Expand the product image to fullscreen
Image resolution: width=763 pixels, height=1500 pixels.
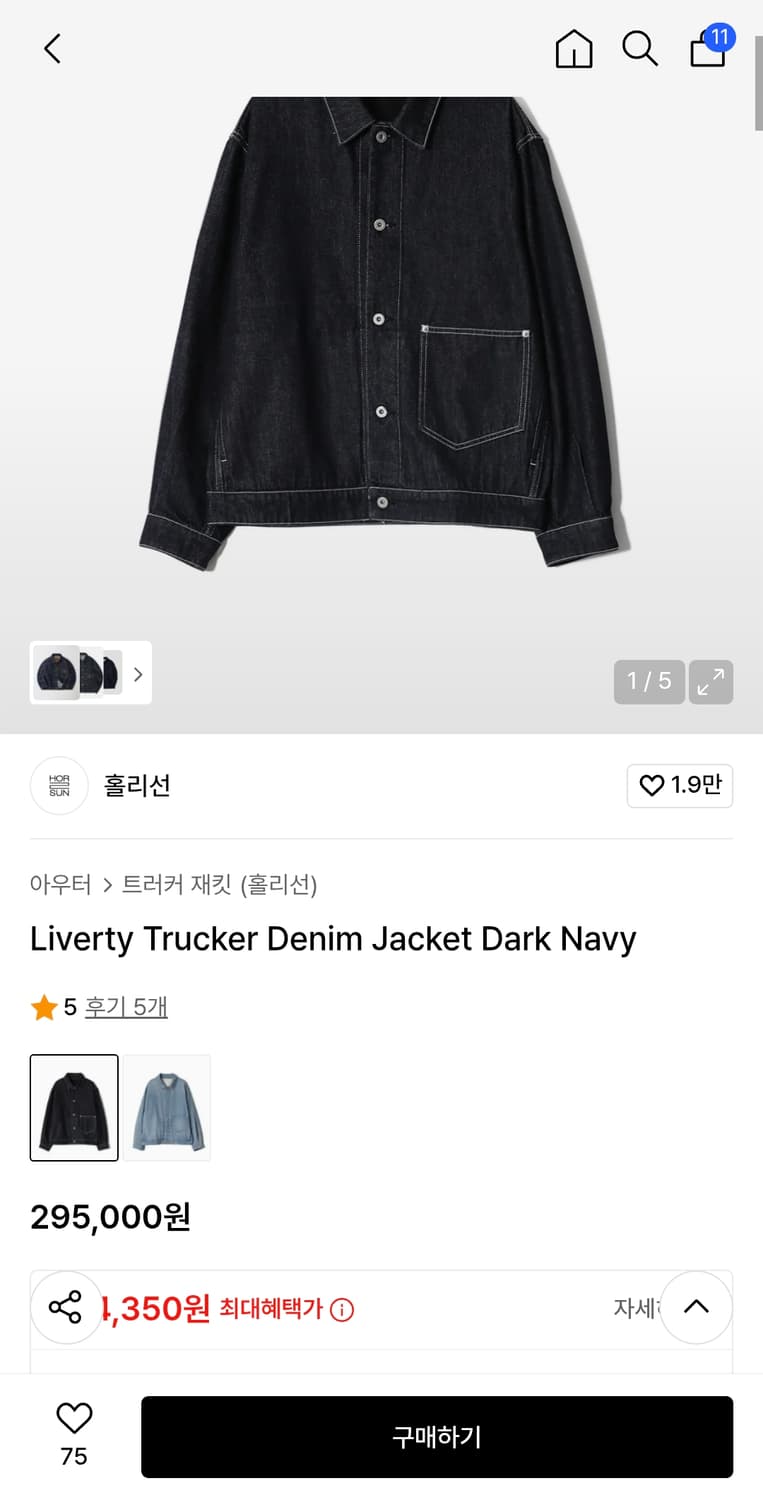pyautogui.click(x=711, y=681)
